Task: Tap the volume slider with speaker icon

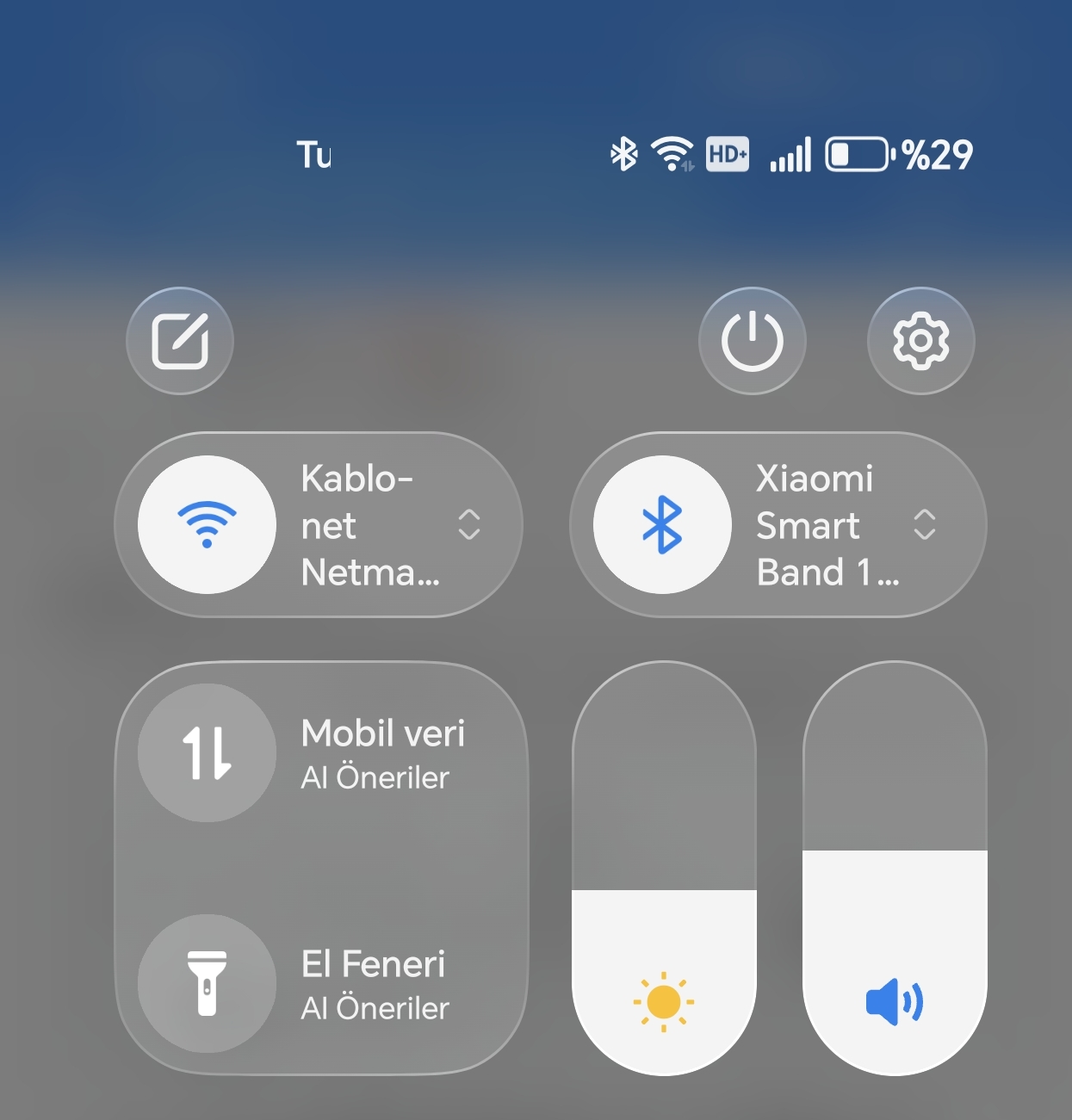Action: click(895, 964)
